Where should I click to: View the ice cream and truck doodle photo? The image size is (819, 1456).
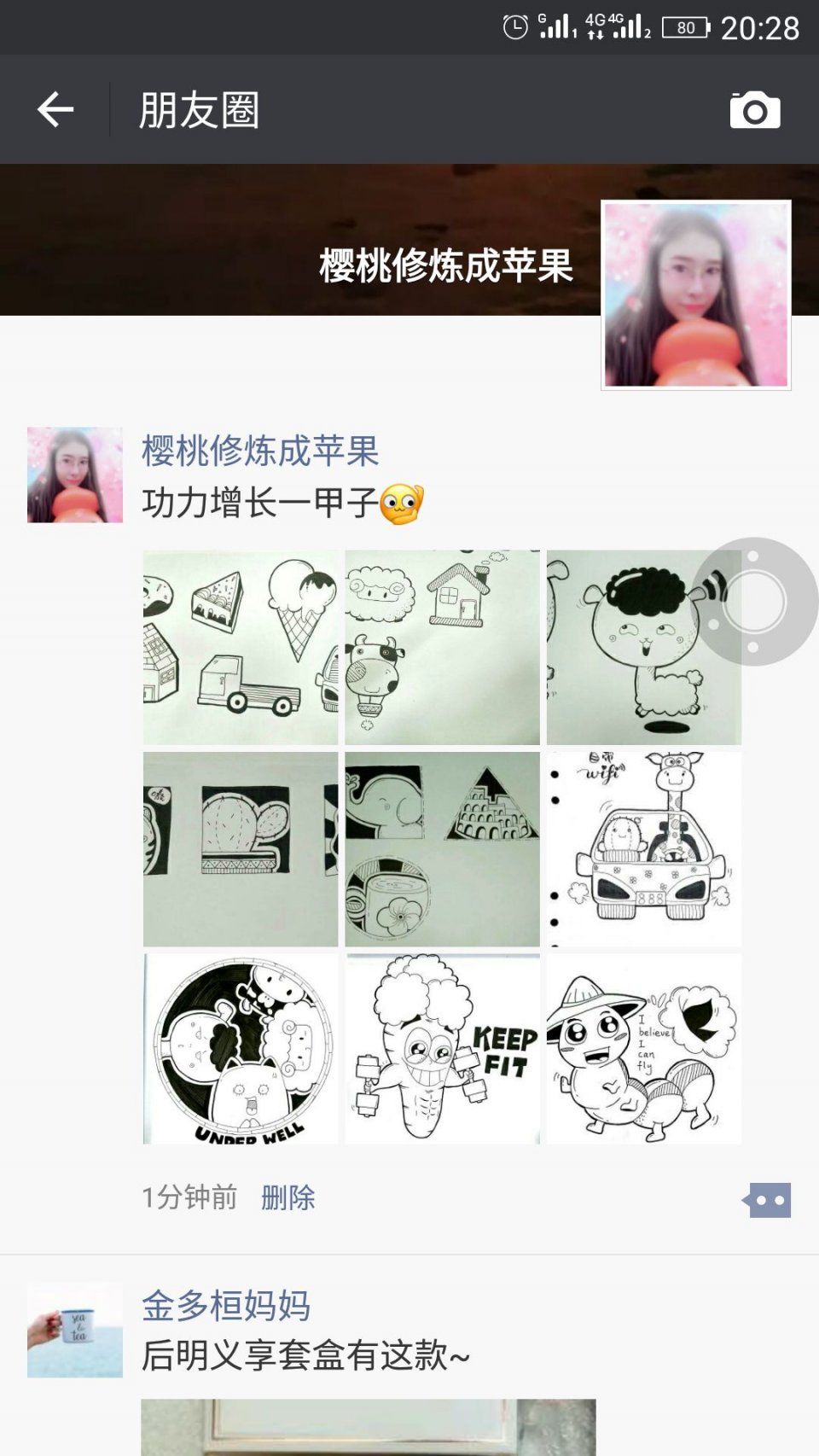[x=241, y=647]
